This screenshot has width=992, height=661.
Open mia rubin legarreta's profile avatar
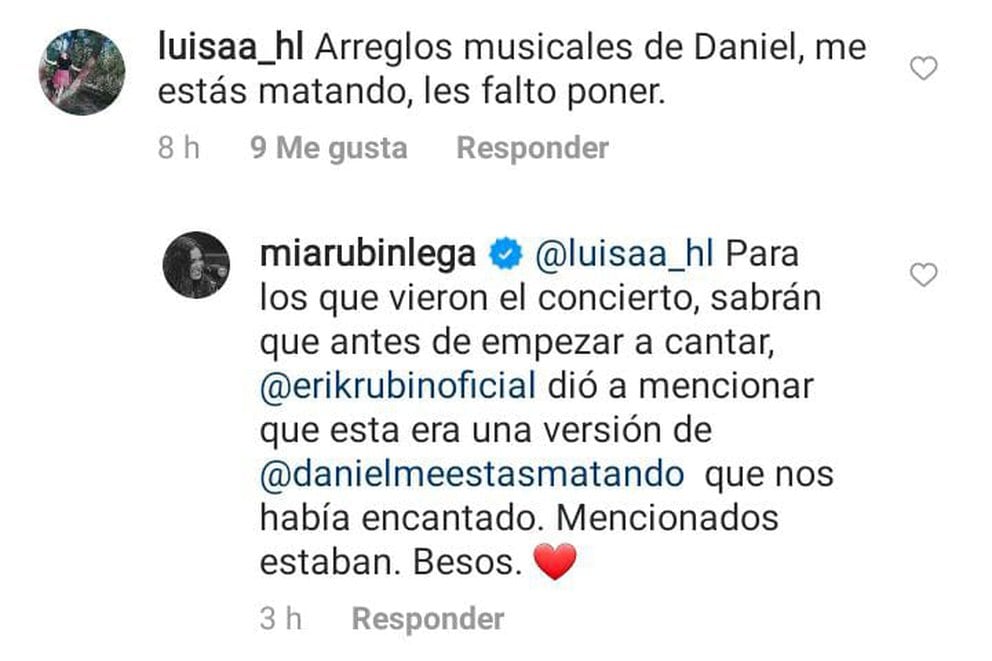pyautogui.click(x=196, y=264)
